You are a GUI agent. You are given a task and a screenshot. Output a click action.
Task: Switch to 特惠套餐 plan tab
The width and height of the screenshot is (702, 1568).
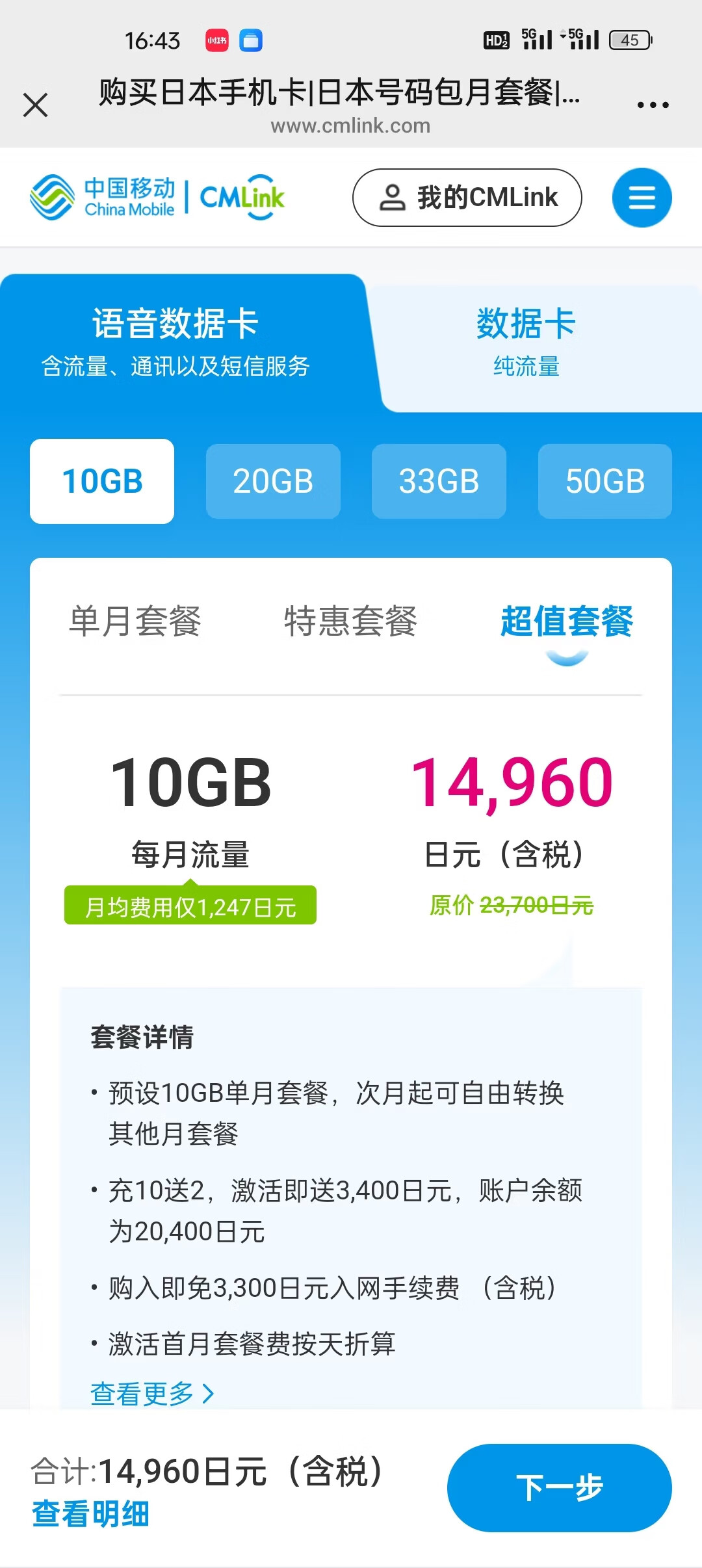pyautogui.click(x=350, y=621)
